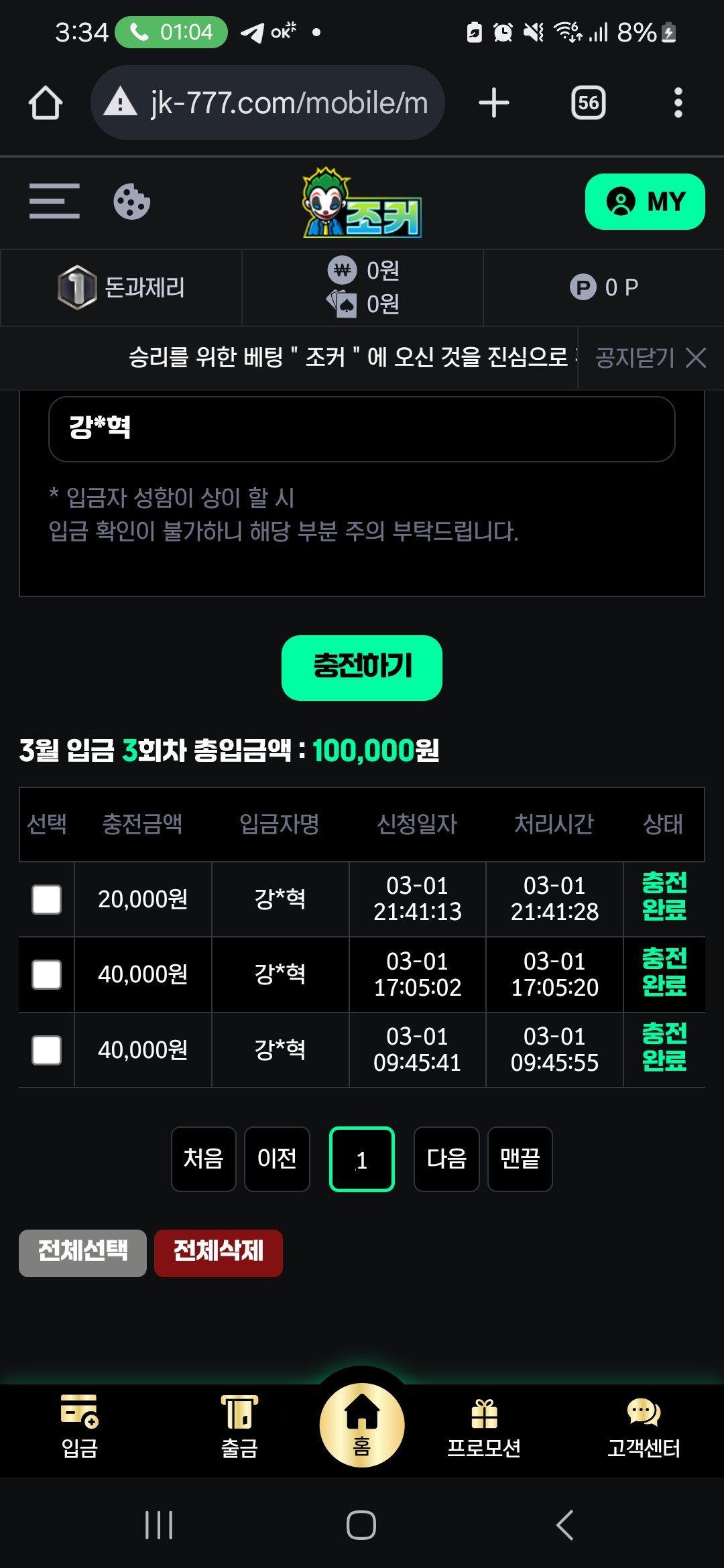724x1568 pixels.
Task: Check the box for the 20,000원 deposit
Action: click(x=47, y=899)
